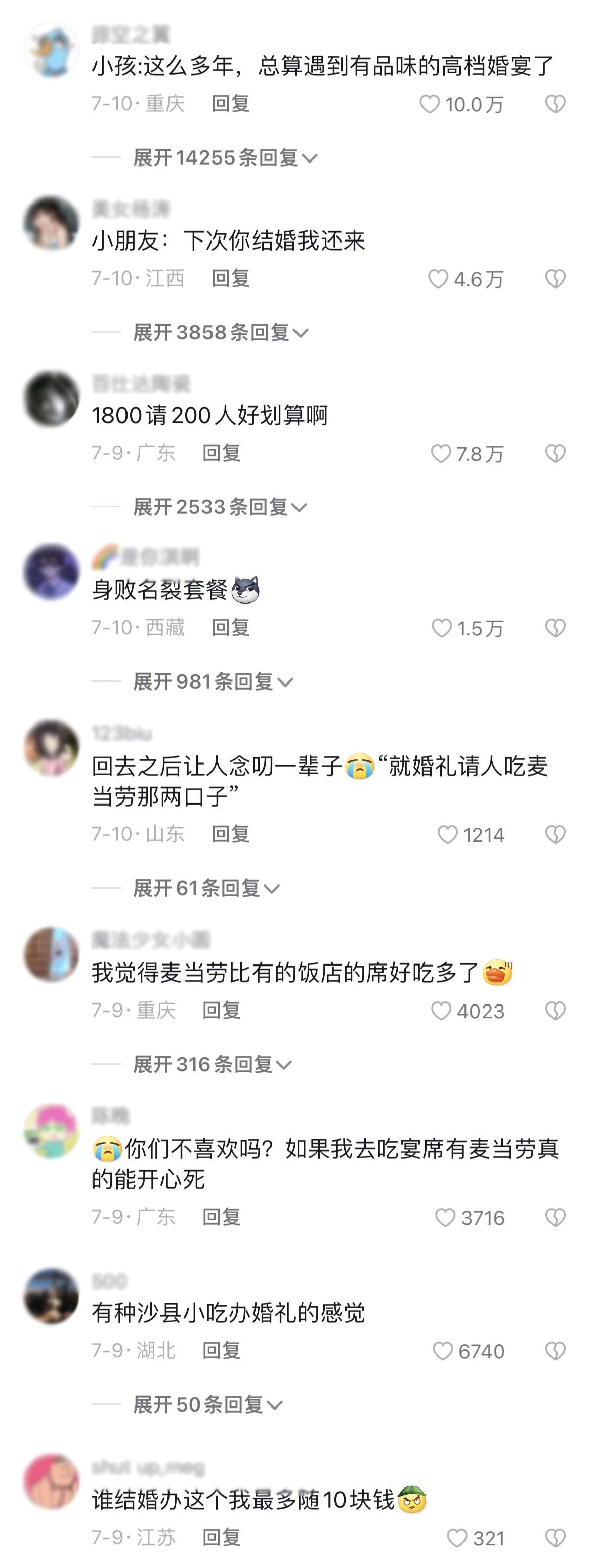Image resolution: width=592 pixels, height=1568 pixels.
Task: Like the comment 麦当劳比饭店的席好吃
Action: tap(441, 1011)
